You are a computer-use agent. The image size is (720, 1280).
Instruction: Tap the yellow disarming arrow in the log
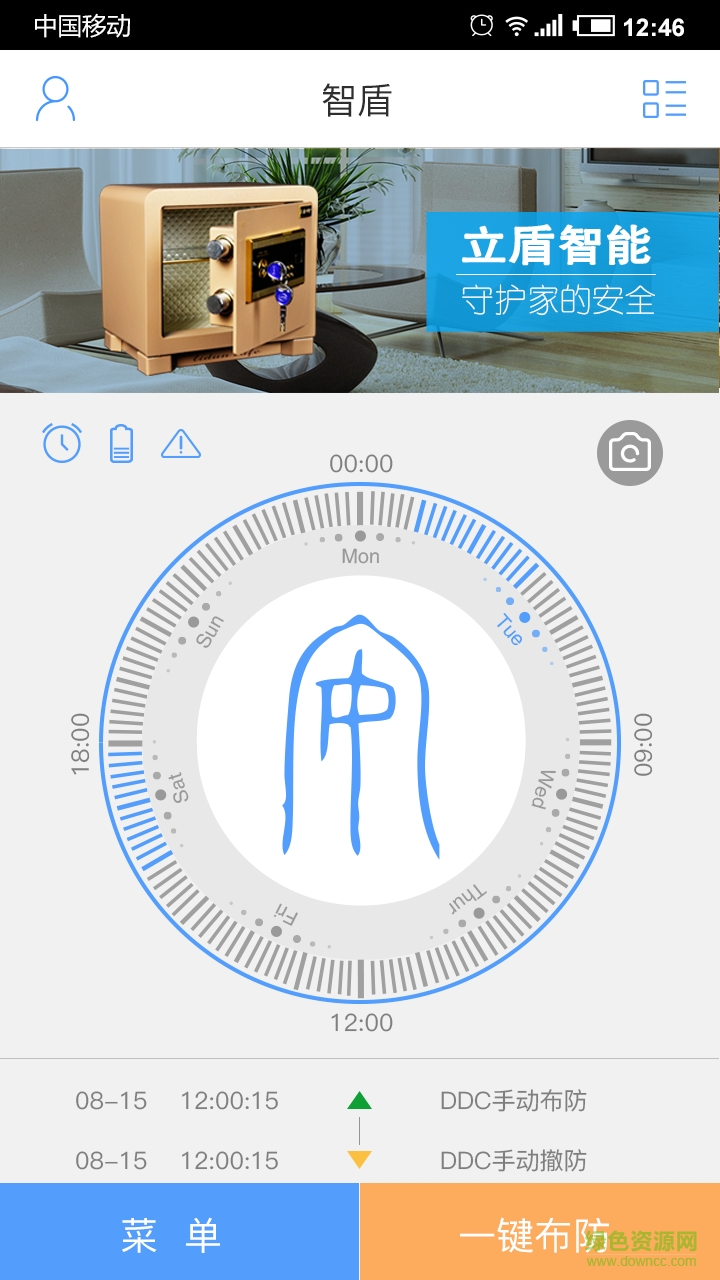click(x=360, y=1160)
